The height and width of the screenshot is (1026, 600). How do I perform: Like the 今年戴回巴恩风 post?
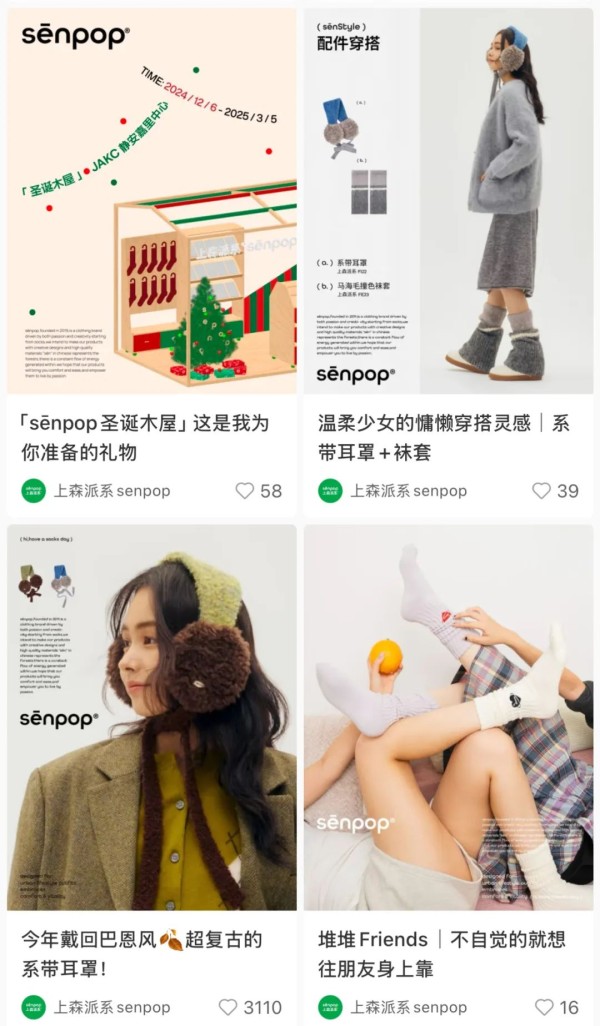(x=228, y=1006)
